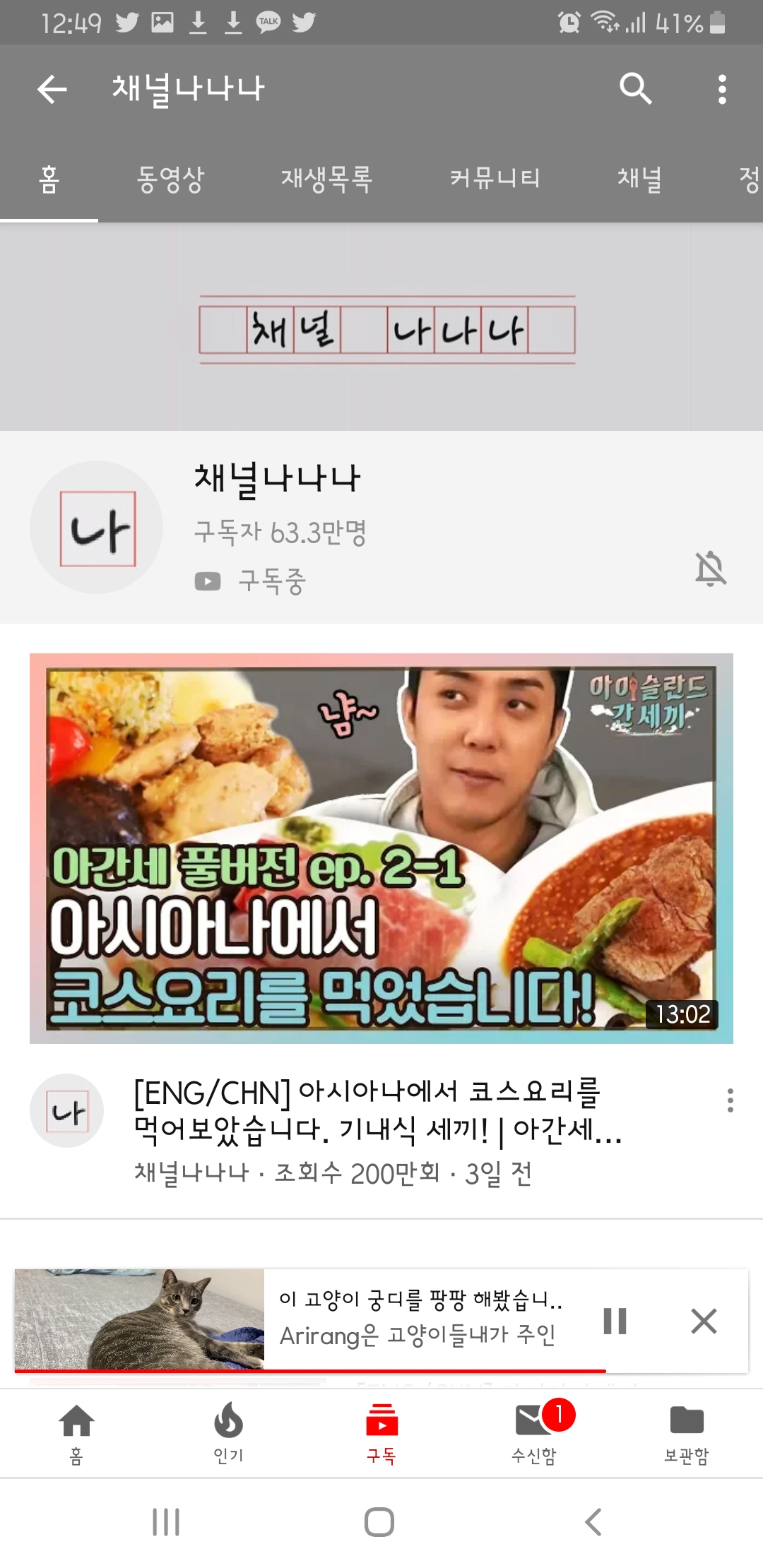Open the YouTube overflow menu at top right
The image size is (763, 1568).
pos(722,89)
